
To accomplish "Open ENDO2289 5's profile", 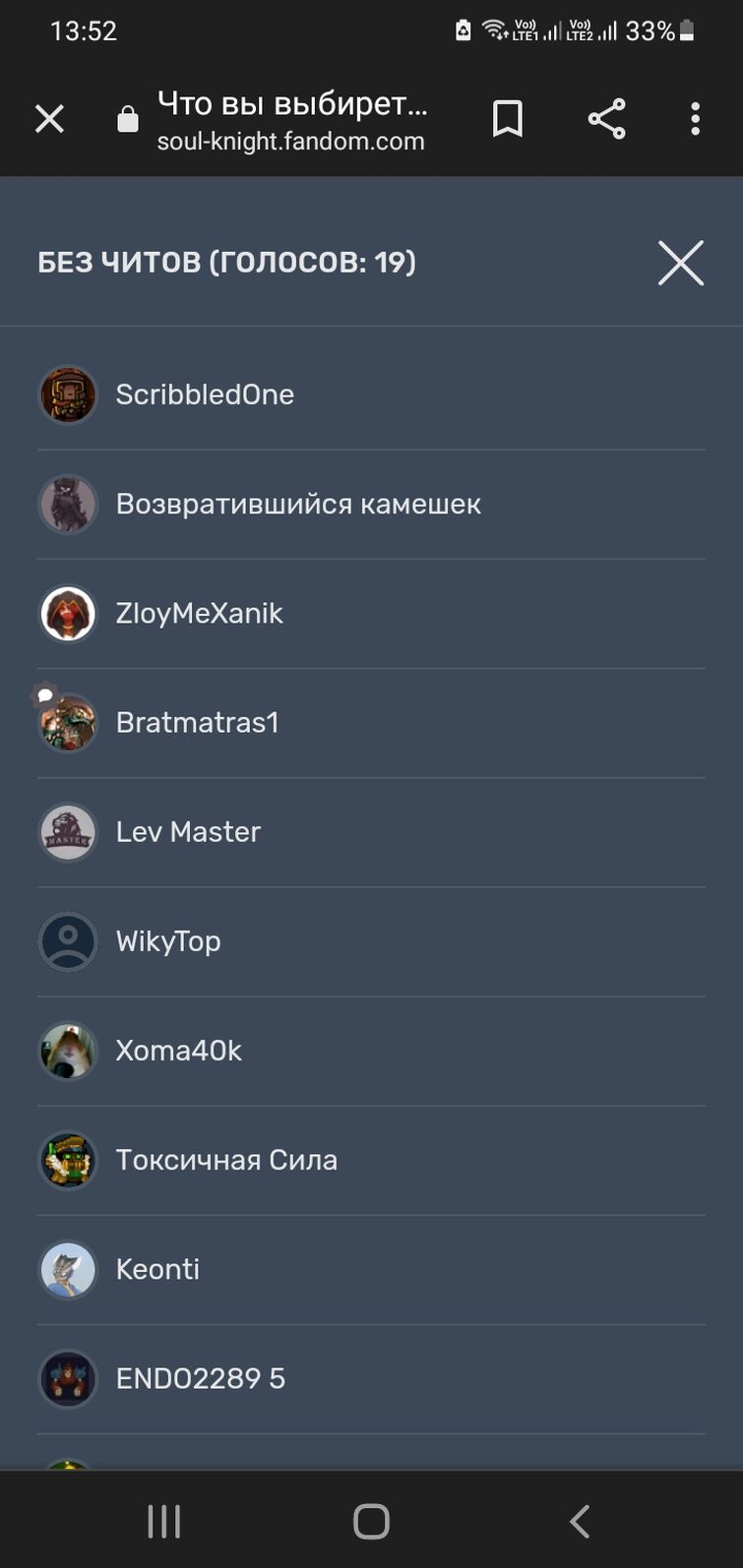I will [x=201, y=1378].
